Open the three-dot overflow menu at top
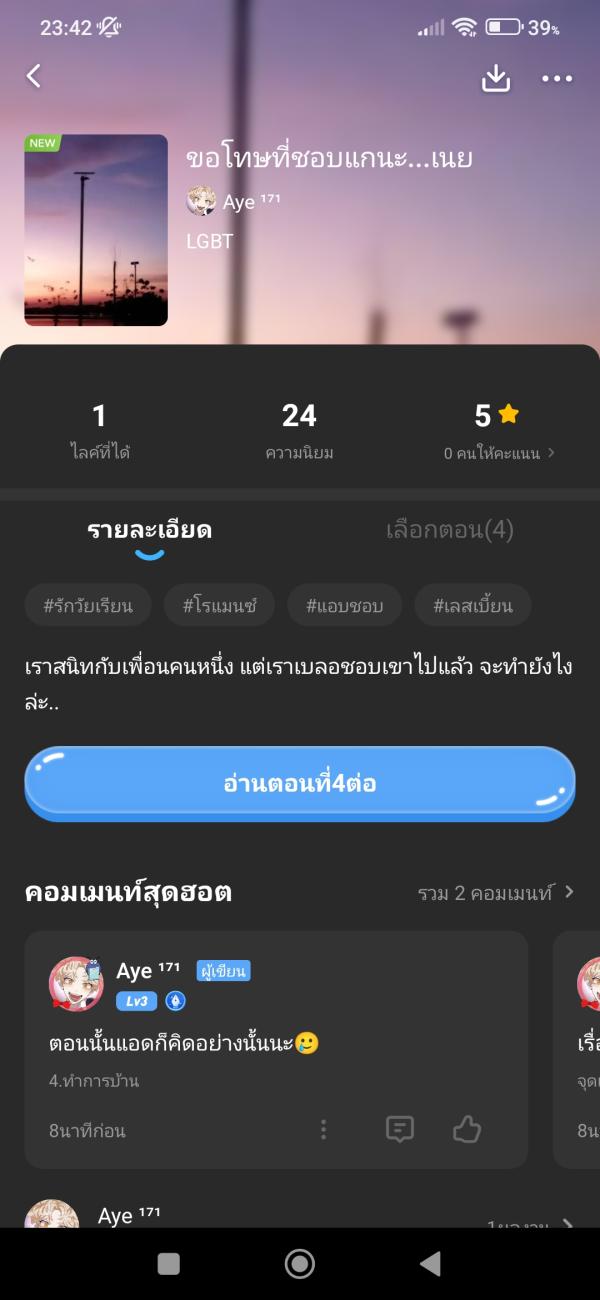 557,78
